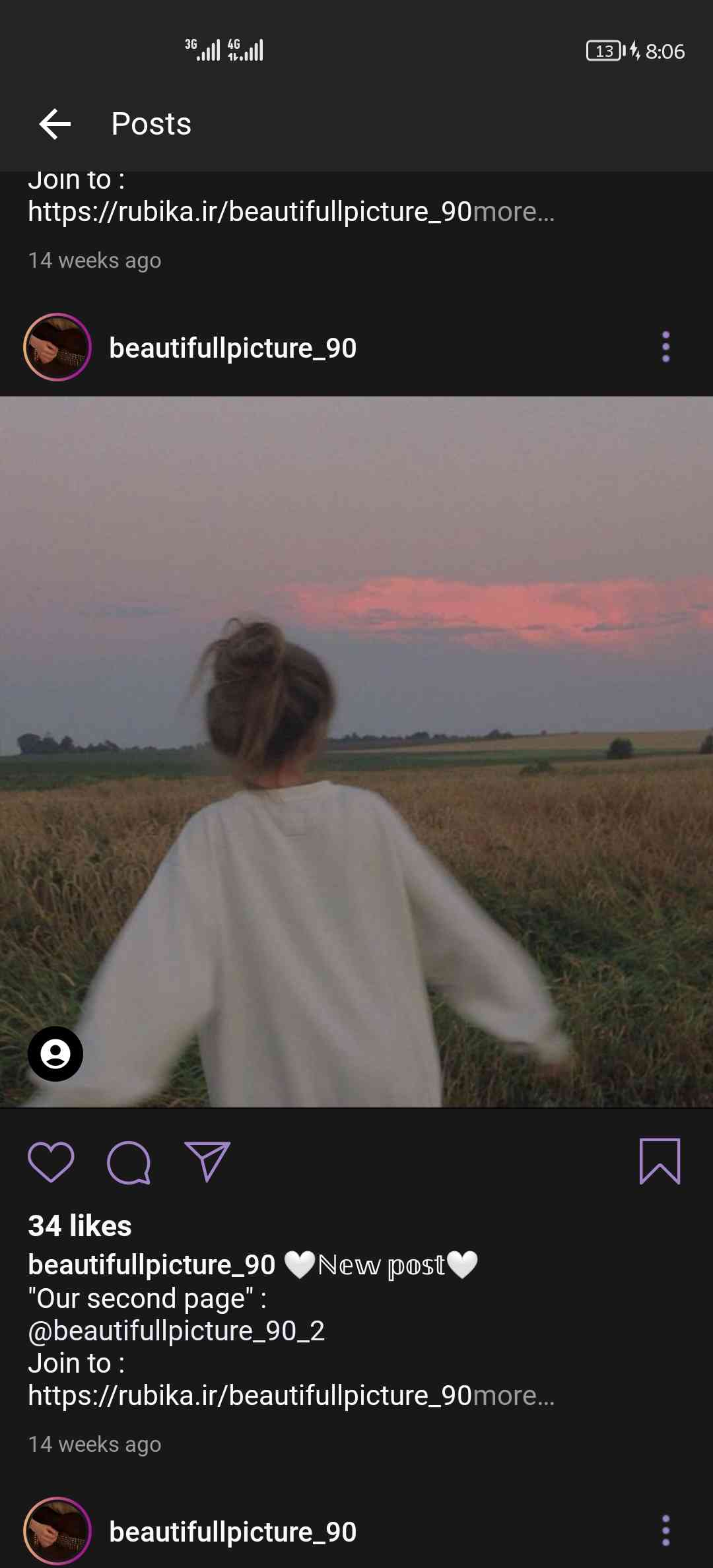The width and height of the screenshot is (713, 1568).
Task: Open comments on the 34 likes post
Action: (x=129, y=1162)
